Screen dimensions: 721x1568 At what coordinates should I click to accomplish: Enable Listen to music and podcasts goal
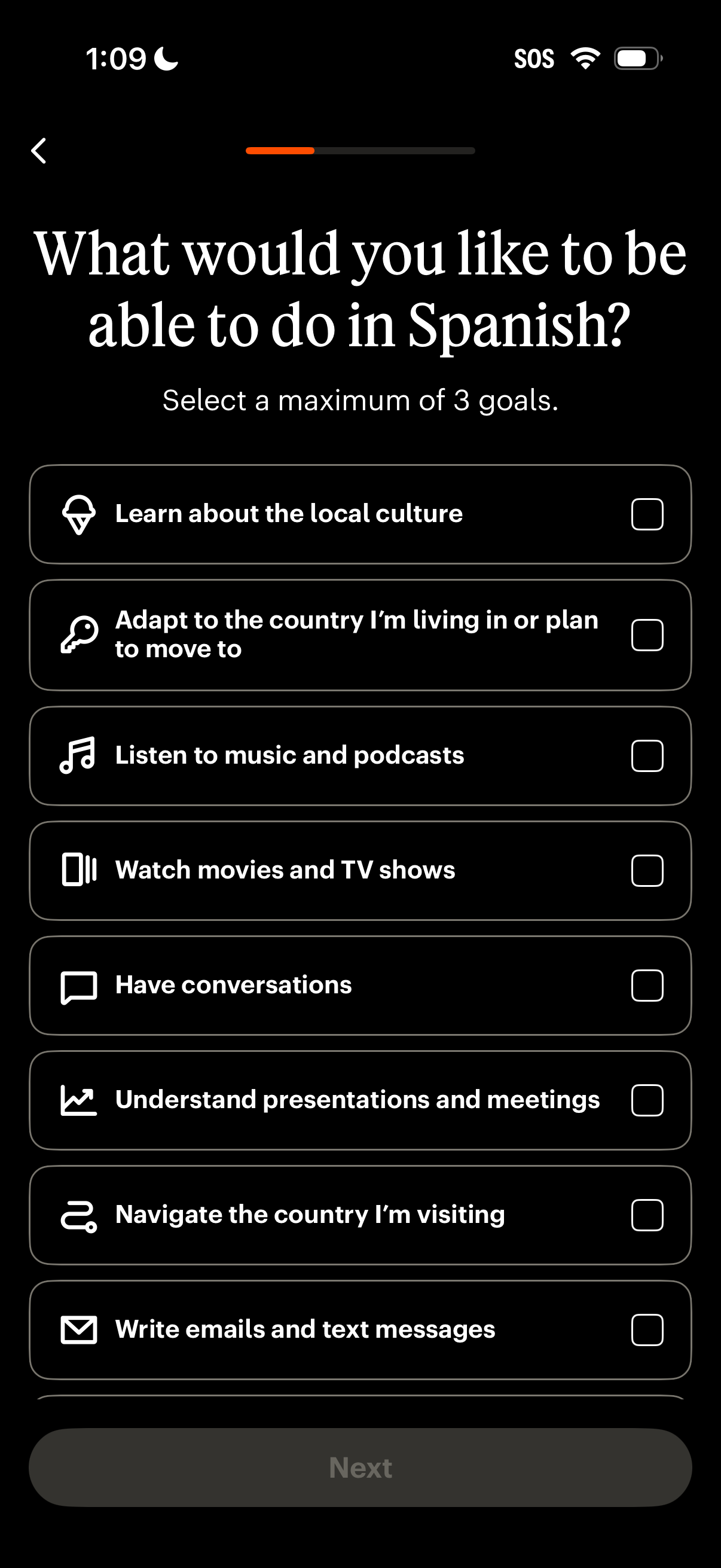point(647,755)
